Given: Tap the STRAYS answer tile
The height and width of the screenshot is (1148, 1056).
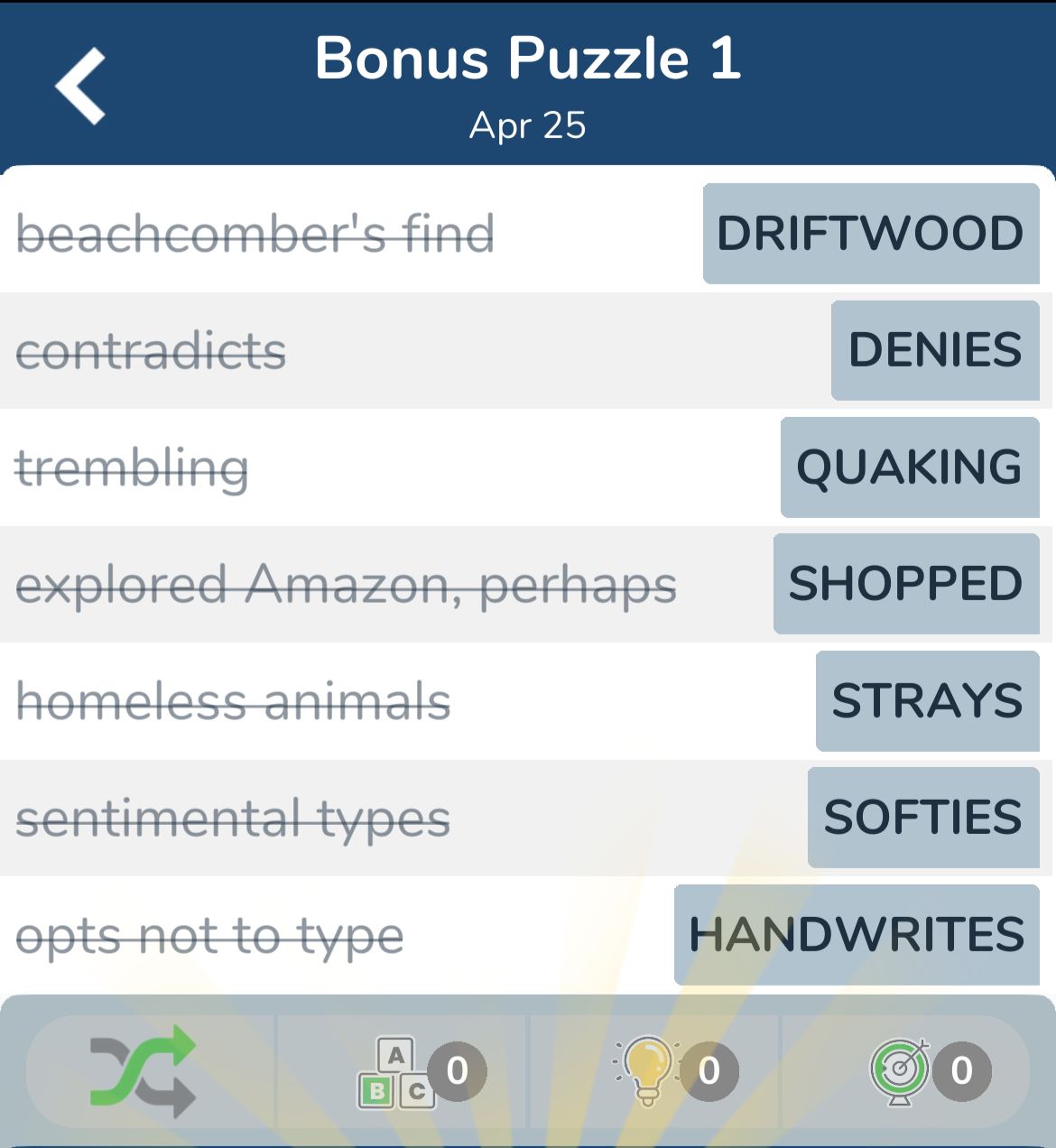Looking at the screenshot, I should coord(927,701).
